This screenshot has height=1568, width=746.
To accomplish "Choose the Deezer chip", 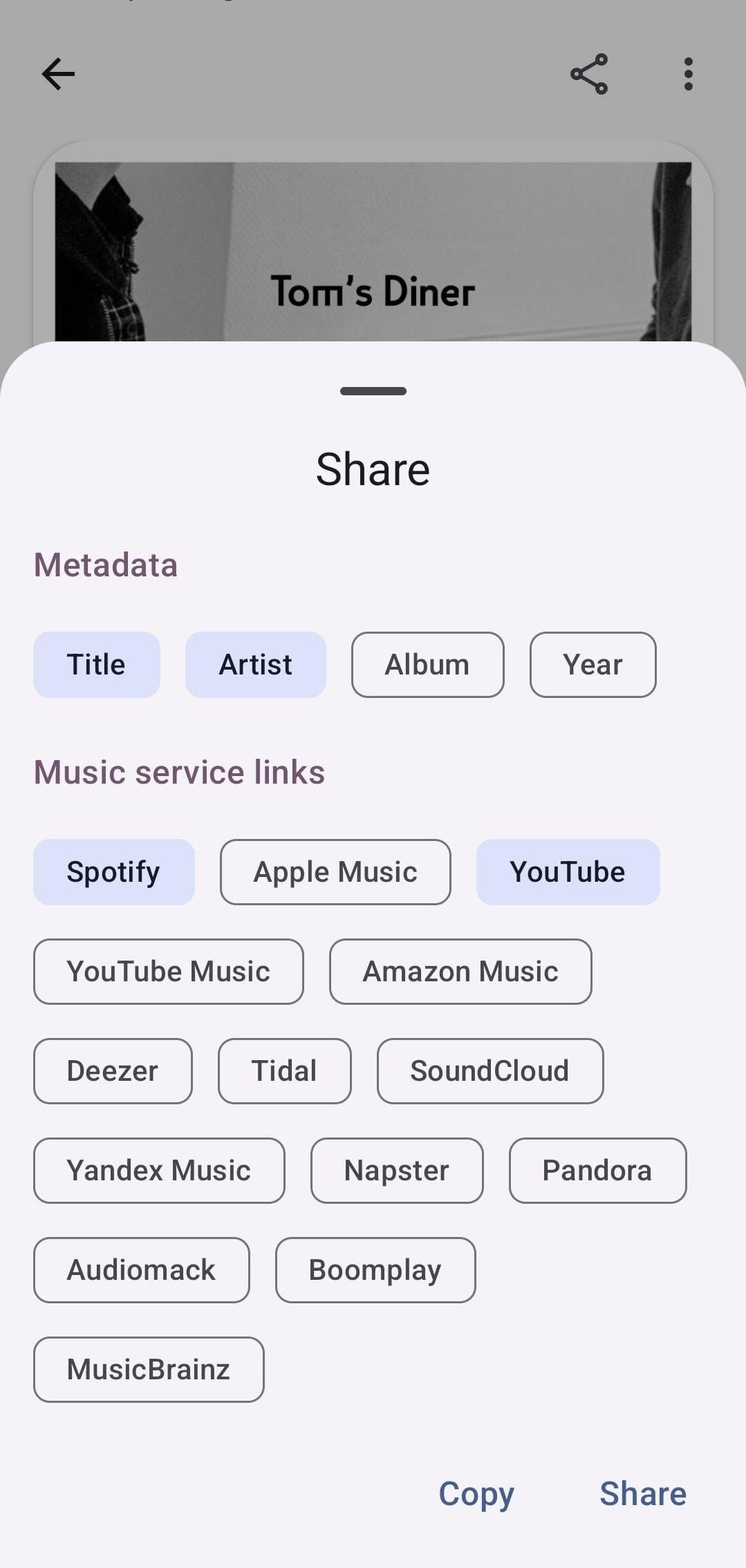I will click(x=113, y=1070).
